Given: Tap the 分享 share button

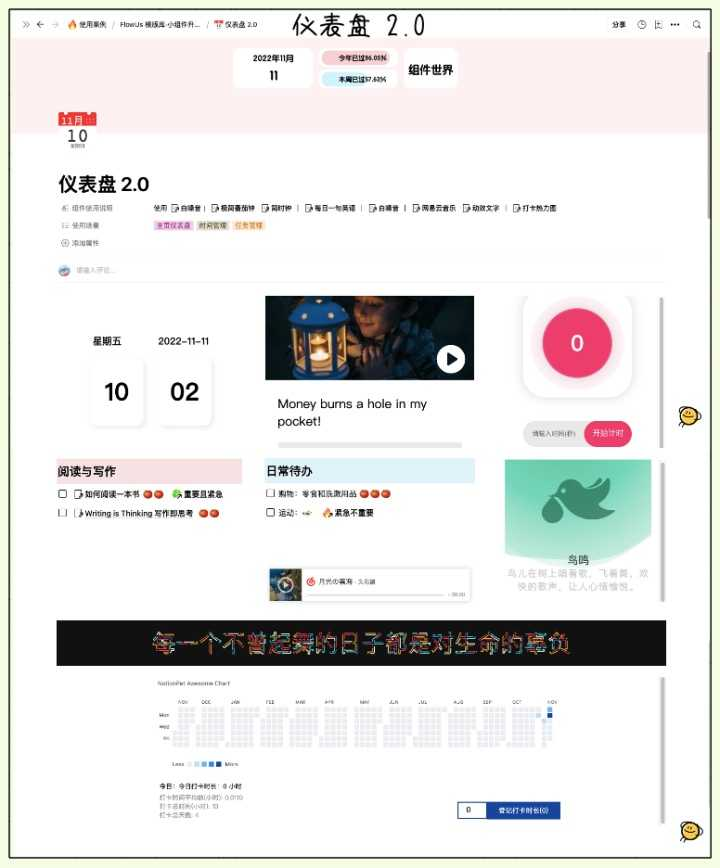Looking at the screenshot, I should point(619,24).
